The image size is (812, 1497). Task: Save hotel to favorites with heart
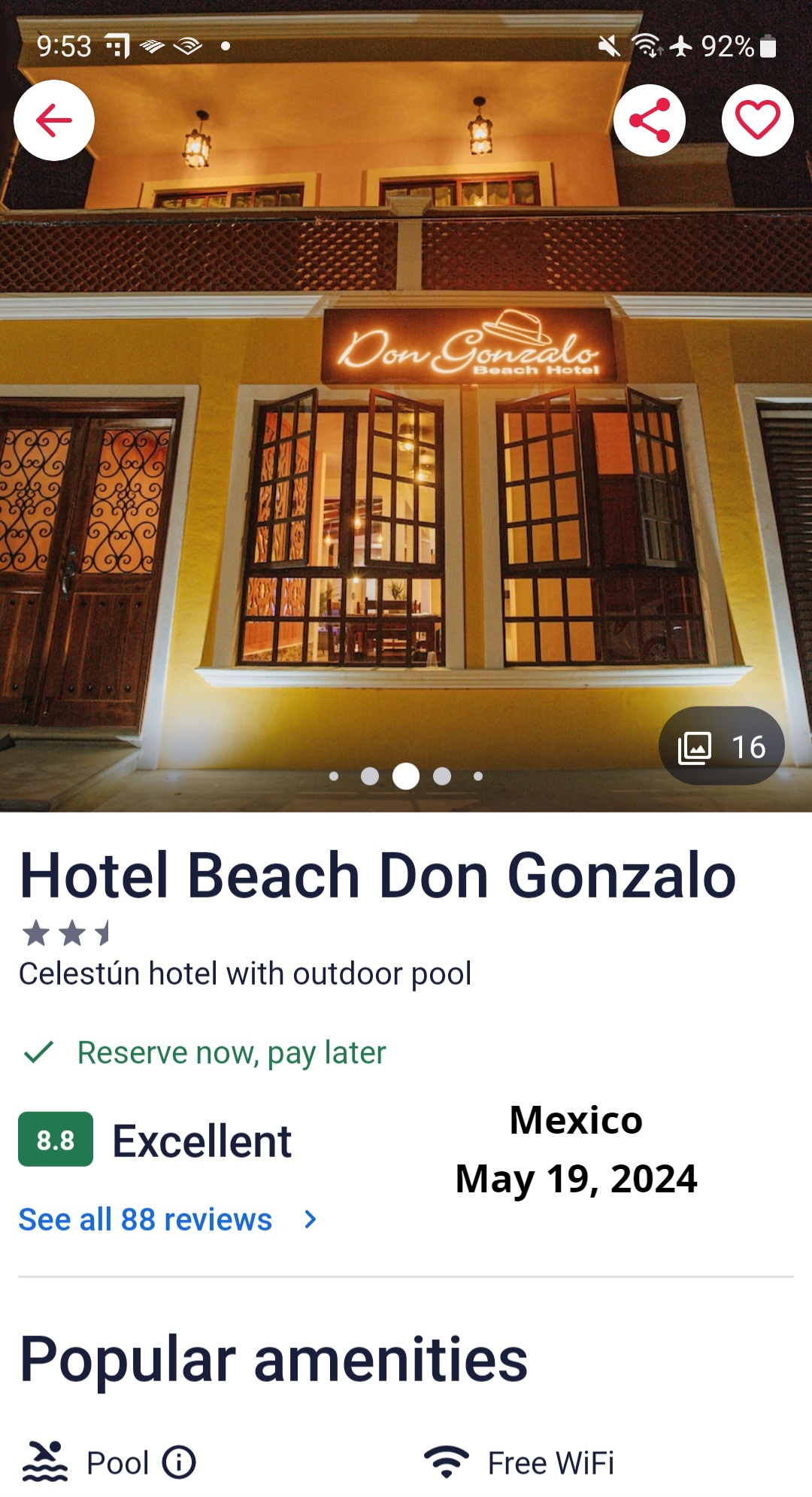(757, 120)
